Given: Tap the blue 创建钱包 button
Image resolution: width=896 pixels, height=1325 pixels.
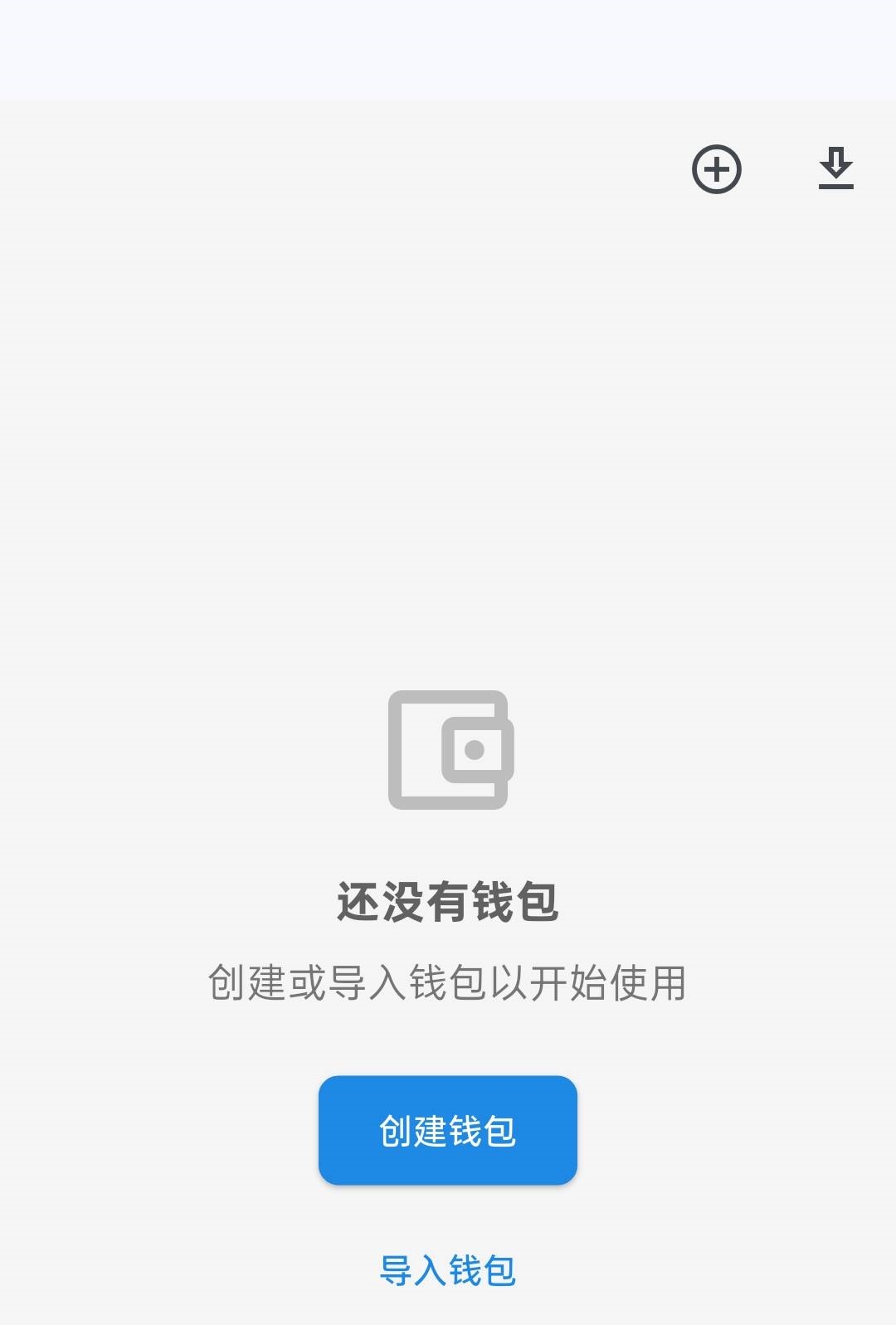Looking at the screenshot, I should [447, 1130].
